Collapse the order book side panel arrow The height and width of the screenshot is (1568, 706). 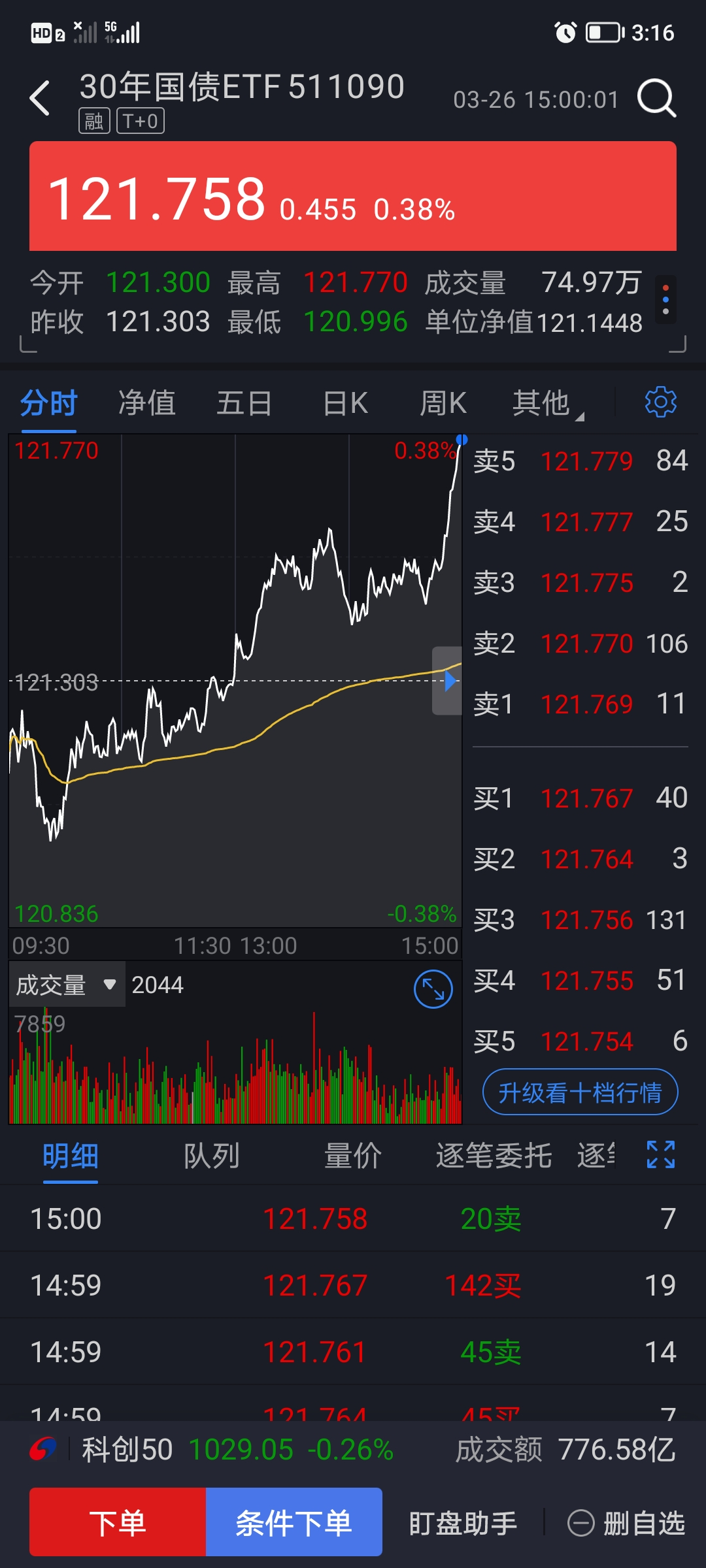(447, 681)
